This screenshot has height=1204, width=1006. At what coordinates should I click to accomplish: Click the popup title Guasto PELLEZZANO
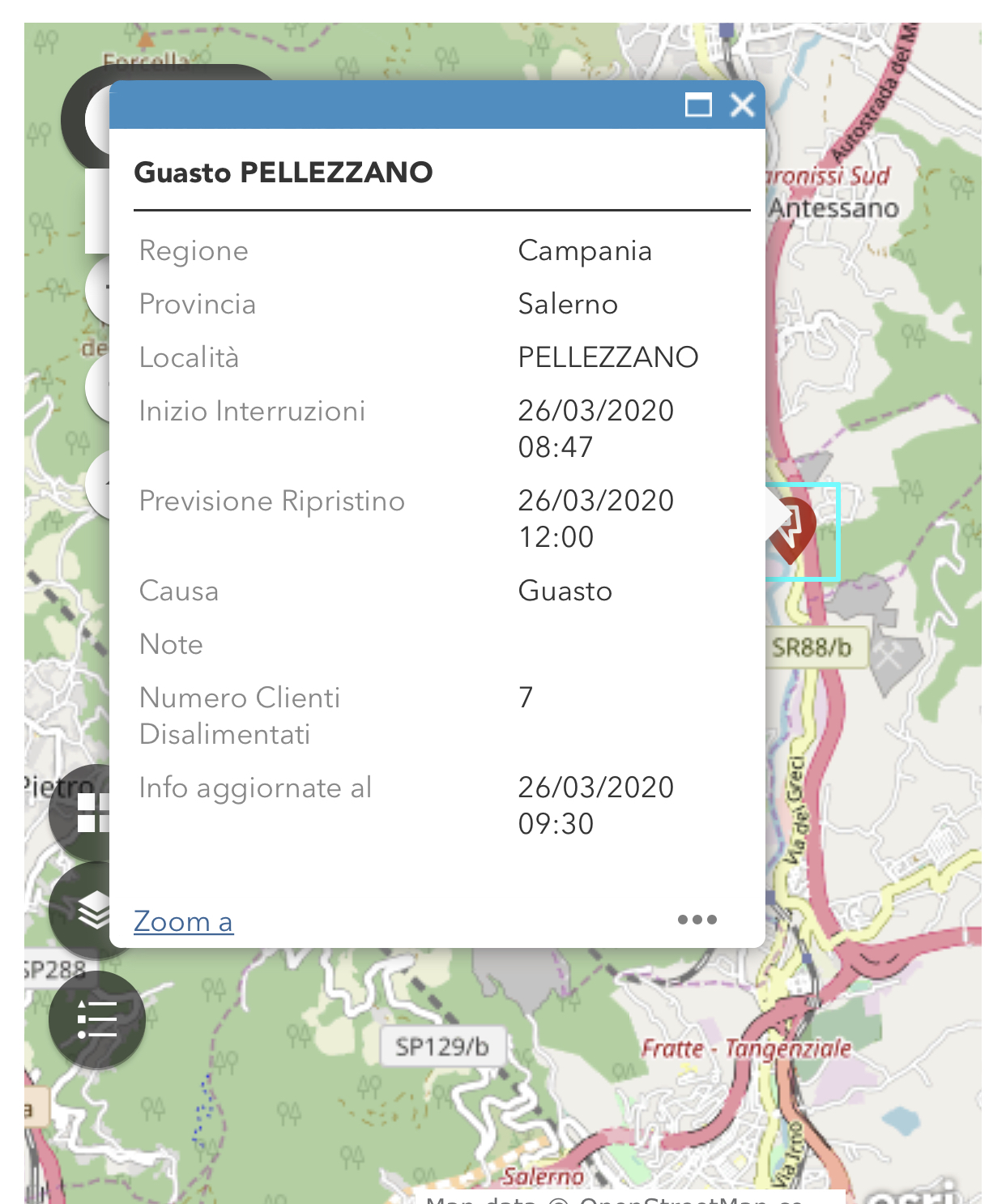285,173
